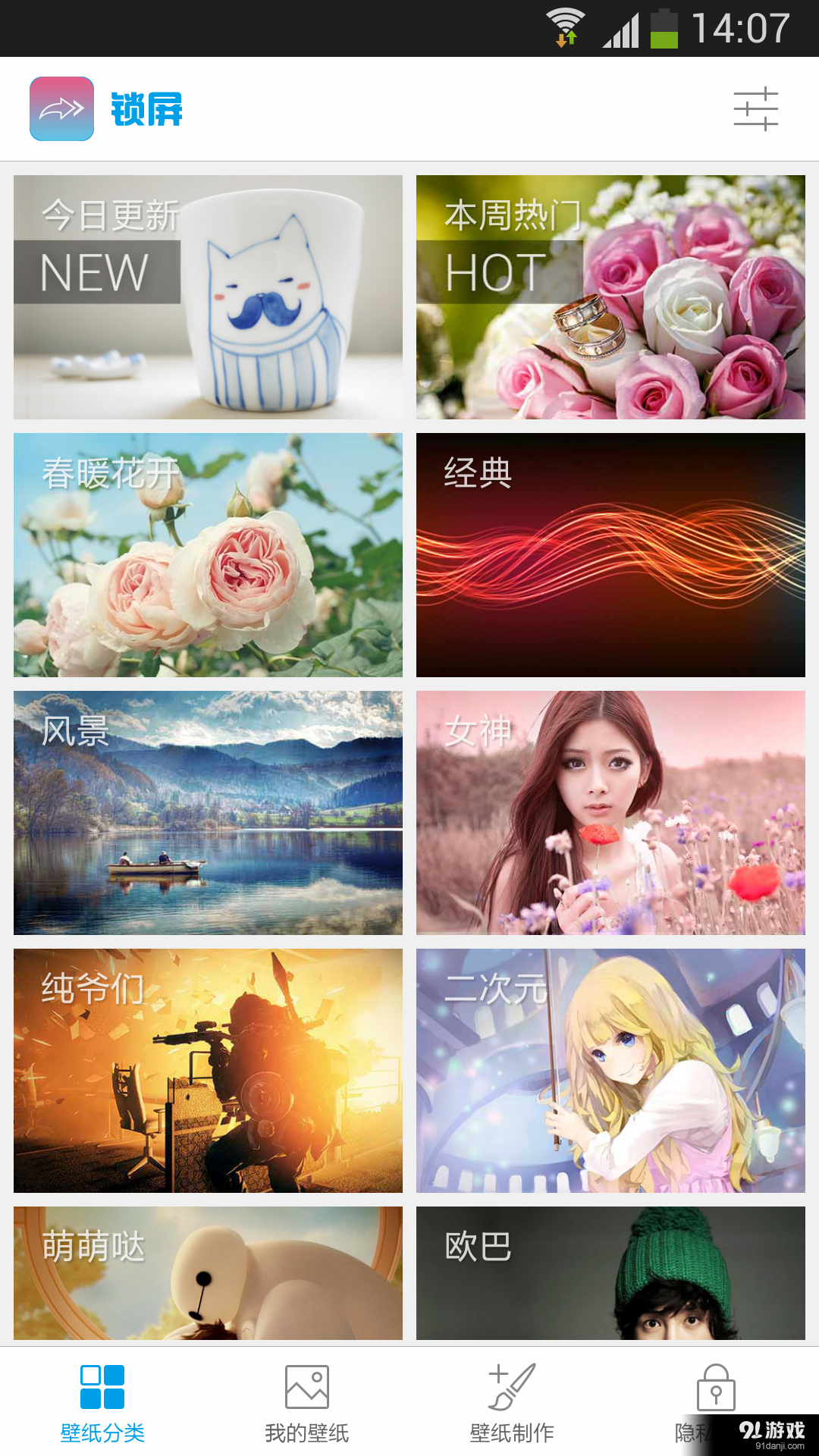View the 春暖花开 flower category
Viewport: 819px width, 1456px height.
pyautogui.click(x=208, y=554)
